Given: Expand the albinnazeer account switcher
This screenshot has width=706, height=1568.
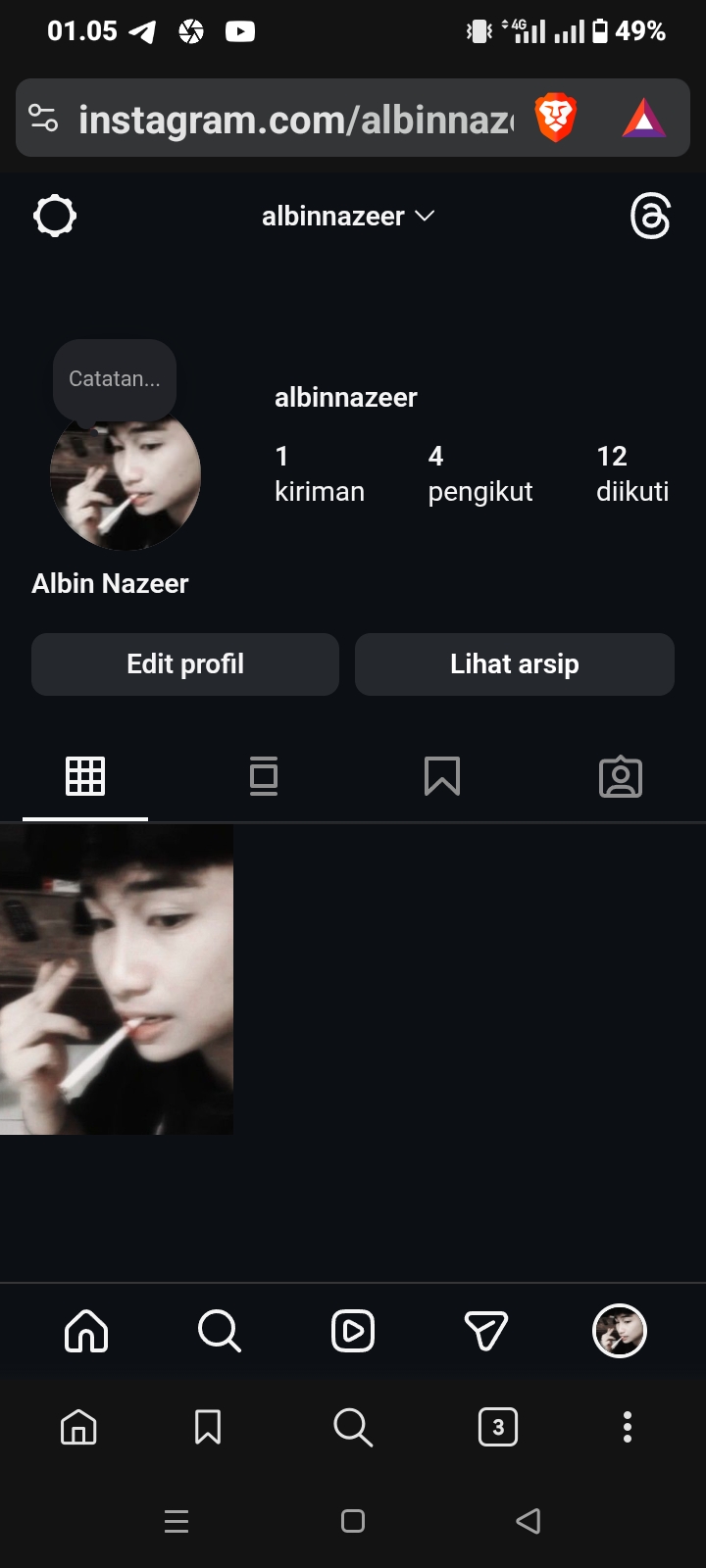Looking at the screenshot, I should coord(348,216).
